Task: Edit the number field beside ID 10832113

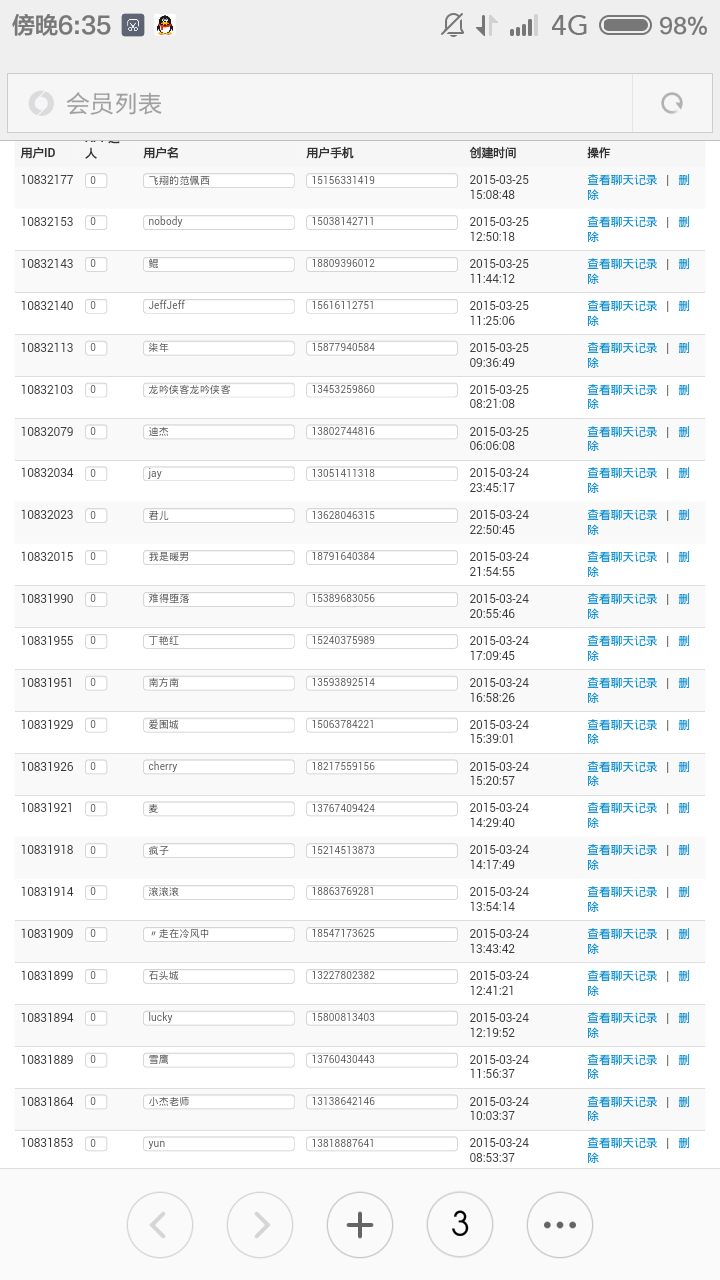Action: click(96, 348)
